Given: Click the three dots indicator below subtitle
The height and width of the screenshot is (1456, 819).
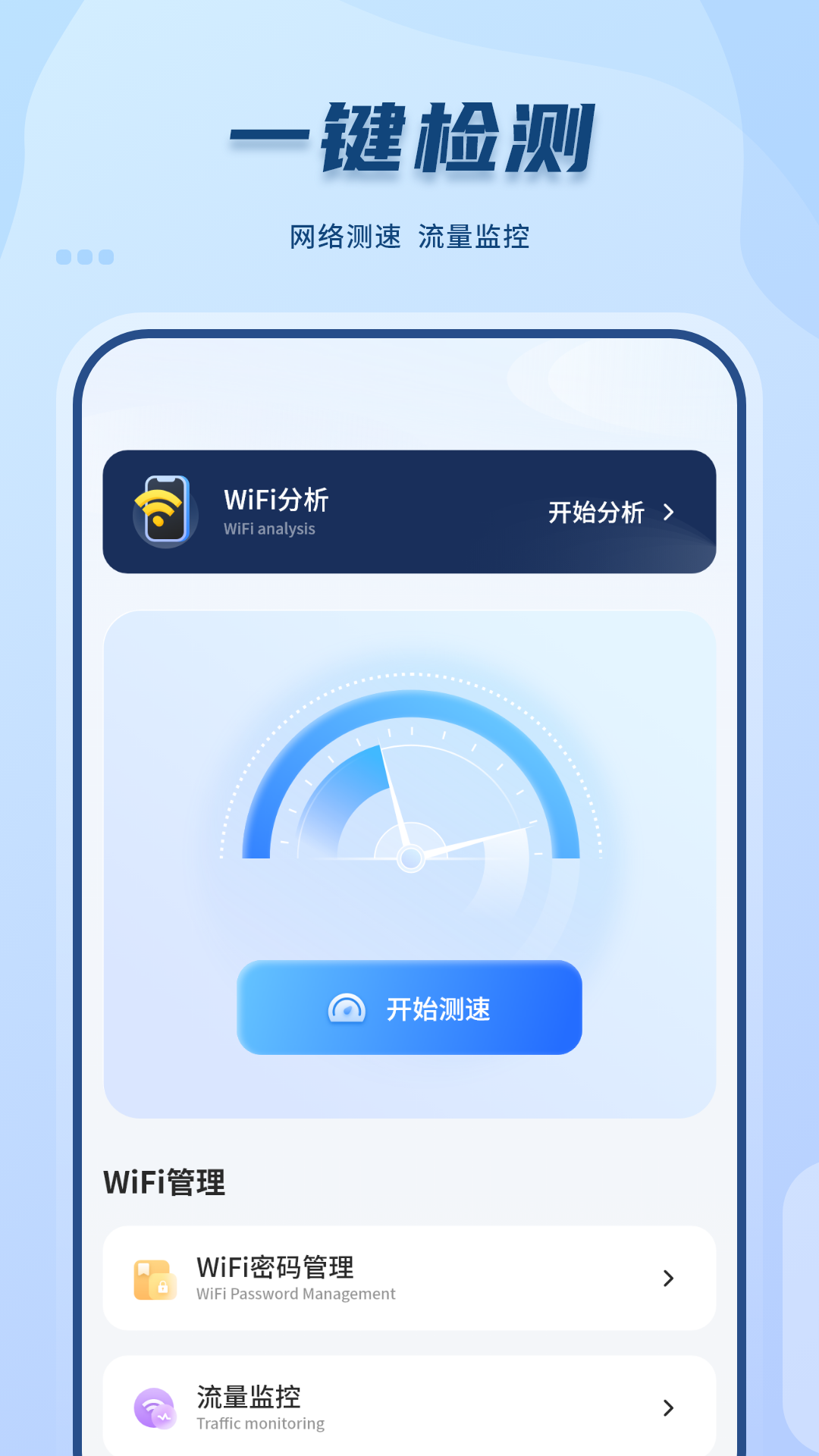Looking at the screenshot, I should tap(83, 258).
